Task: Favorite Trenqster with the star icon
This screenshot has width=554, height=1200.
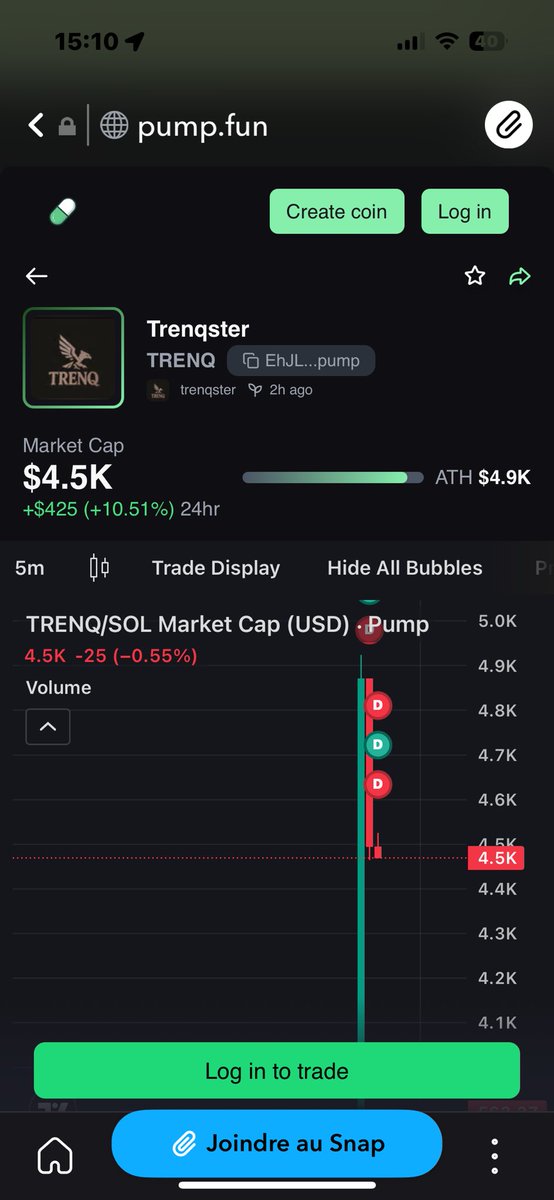Action: 475,277
